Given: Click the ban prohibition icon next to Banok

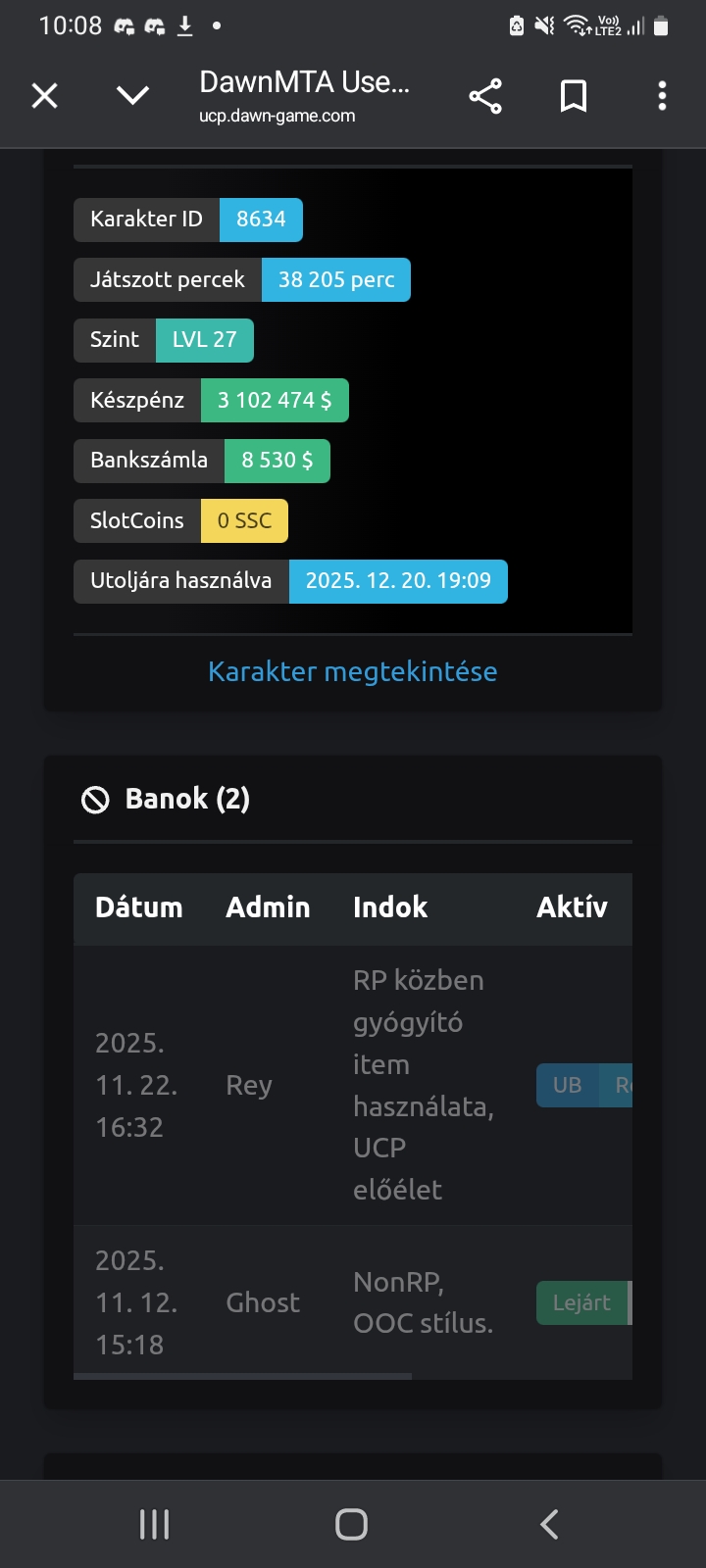Looking at the screenshot, I should pyautogui.click(x=92, y=800).
